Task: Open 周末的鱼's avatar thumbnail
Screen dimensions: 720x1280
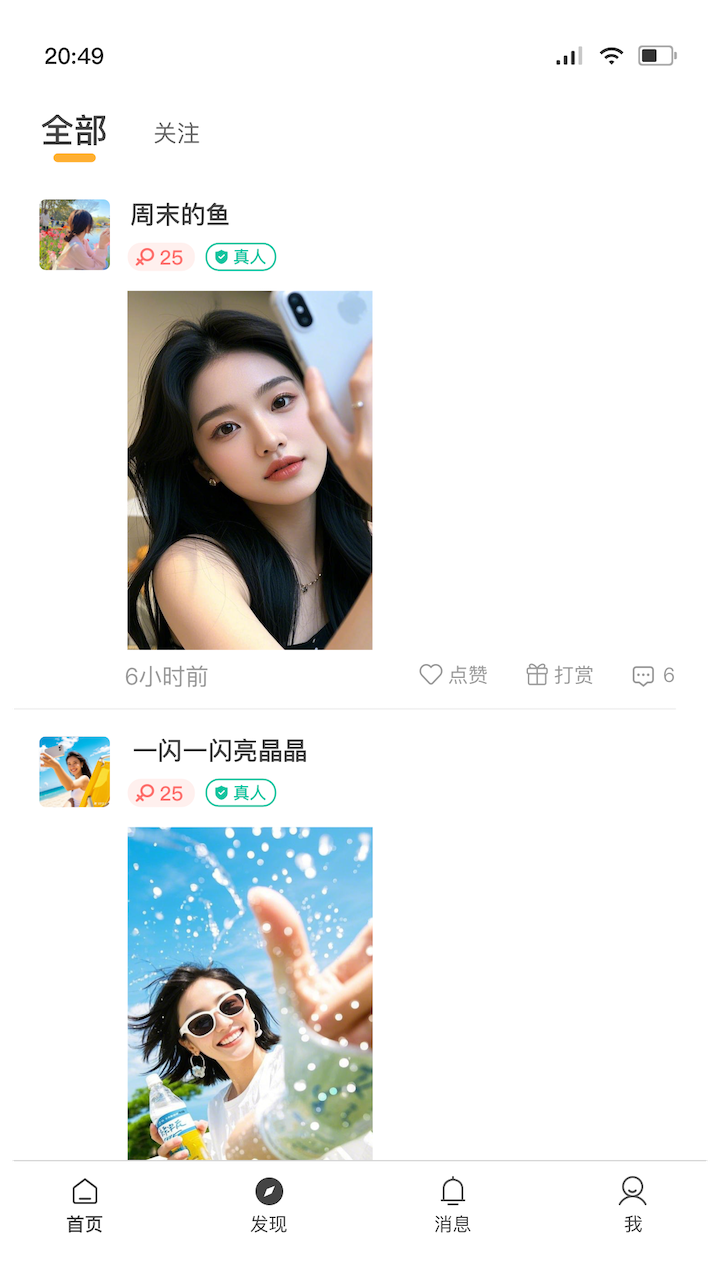Action: coord(74,235)
